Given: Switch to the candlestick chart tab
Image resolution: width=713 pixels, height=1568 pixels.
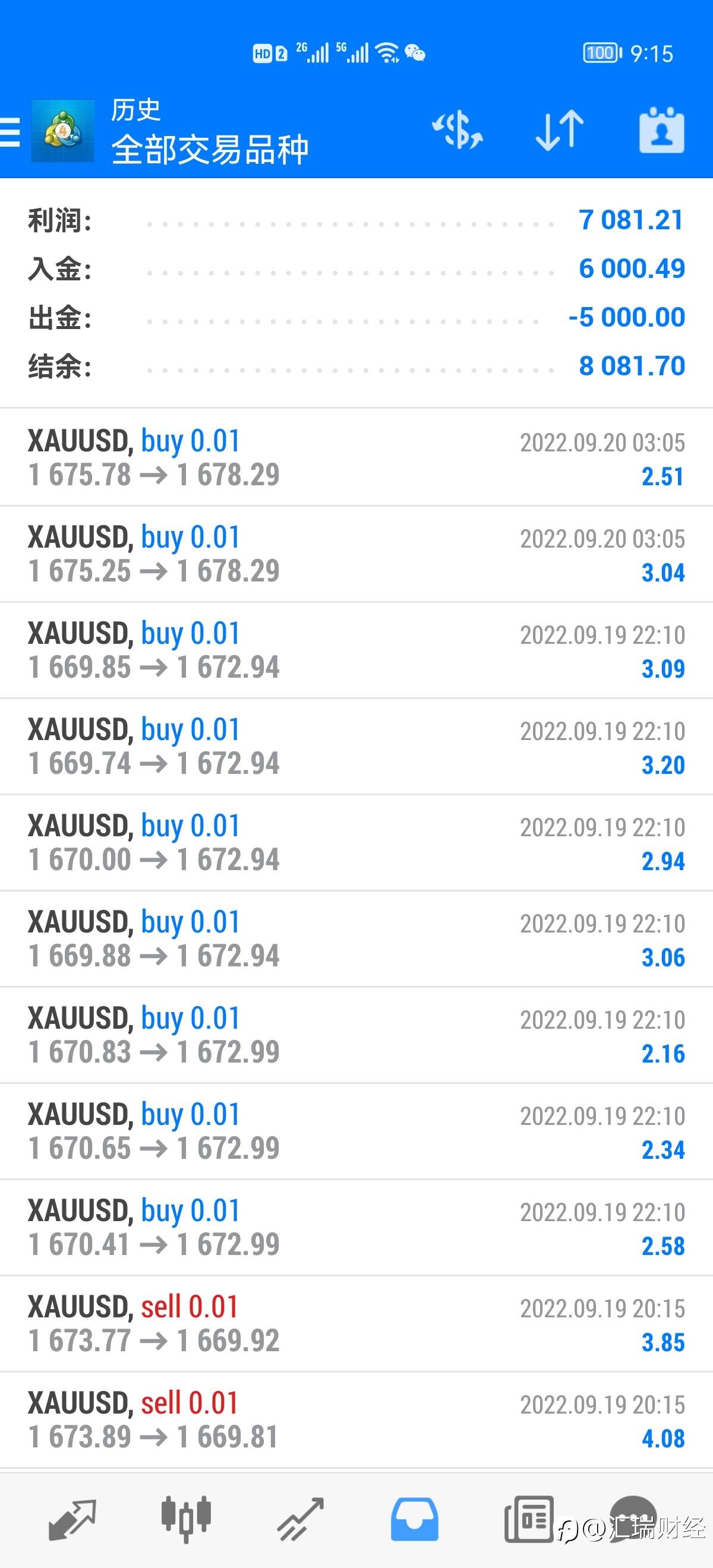Looking at the screenshot, I should (186, 1519).
